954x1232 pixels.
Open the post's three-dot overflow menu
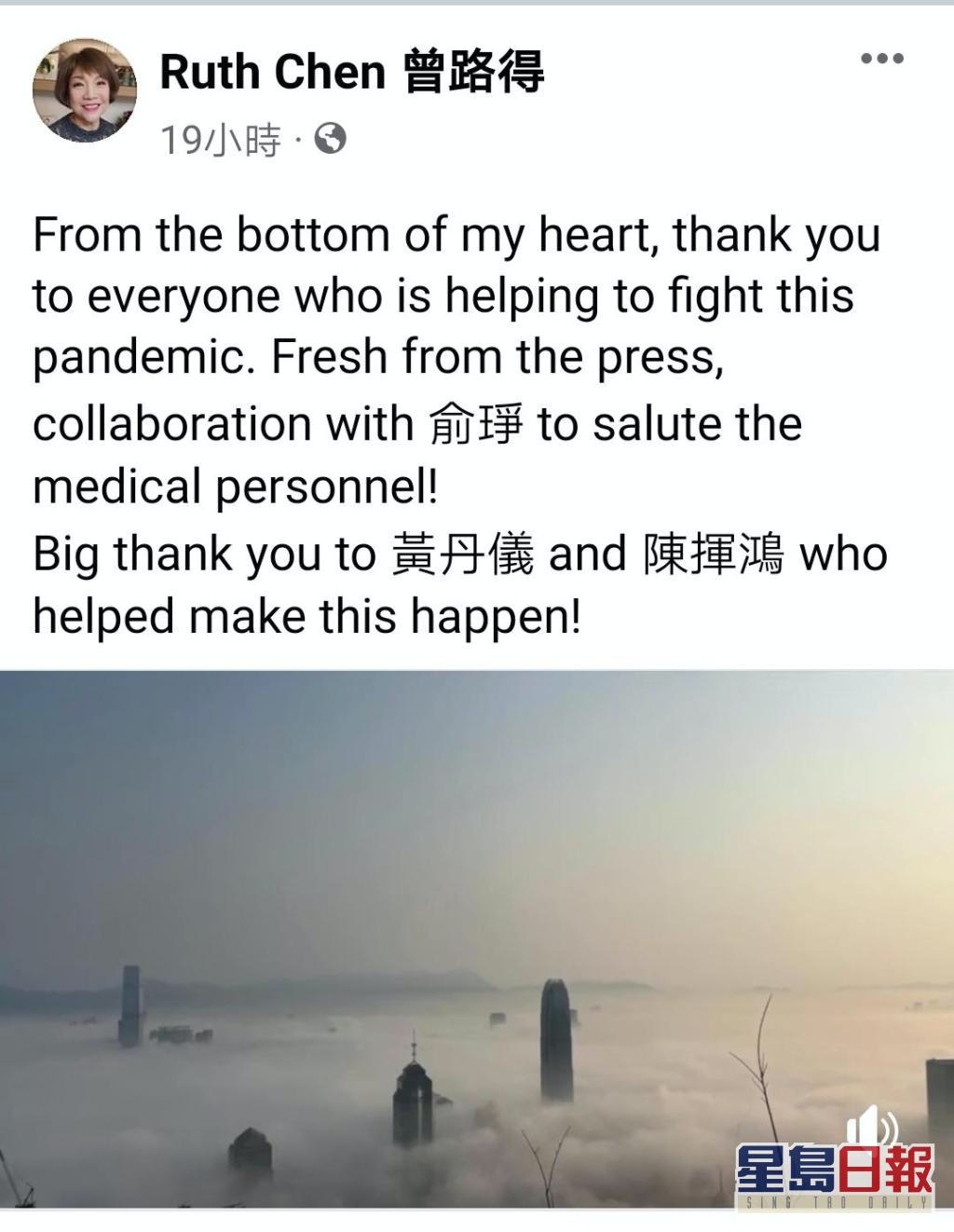[881, 59]
